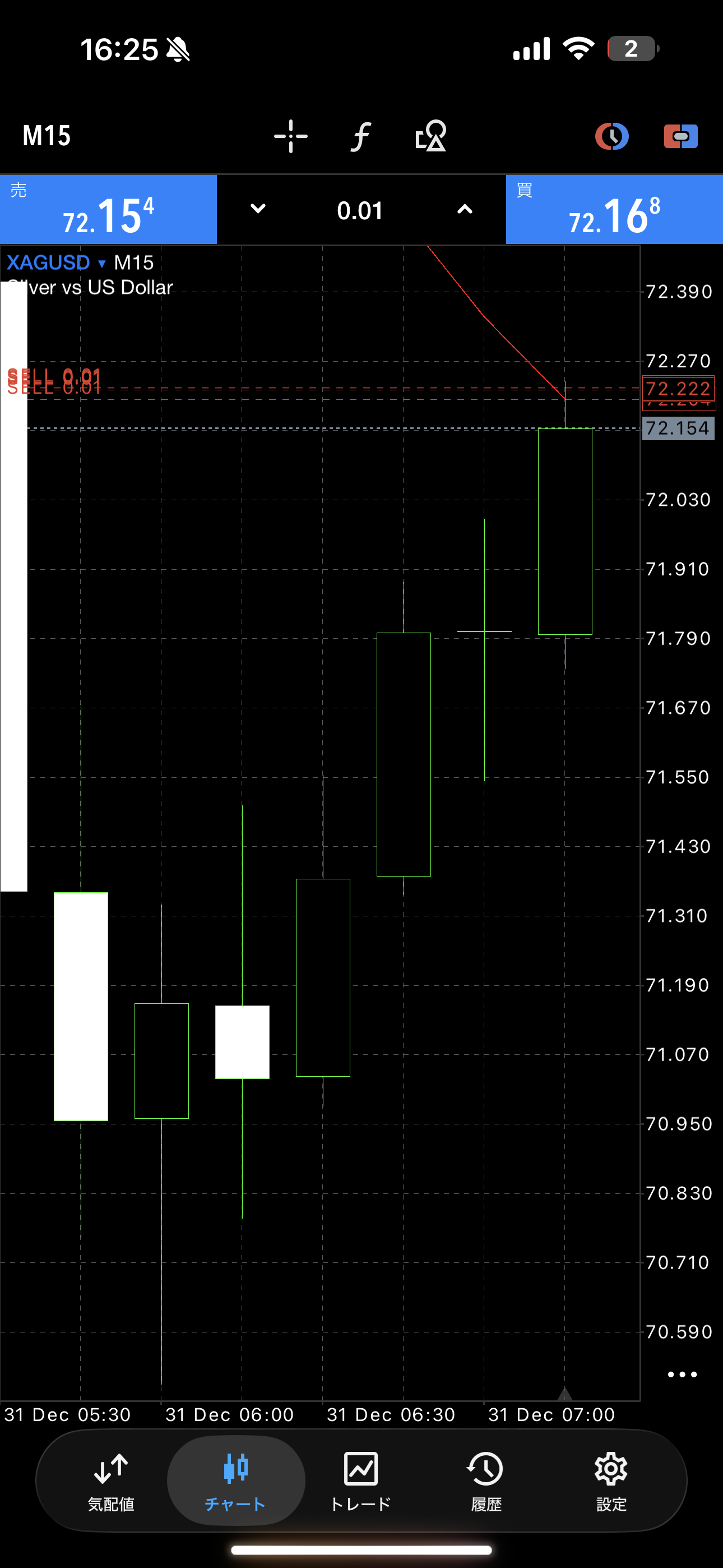Switch to the 気配値 tab
This screenshot has width=723, height=1568.
click(x=111, y=1481)
